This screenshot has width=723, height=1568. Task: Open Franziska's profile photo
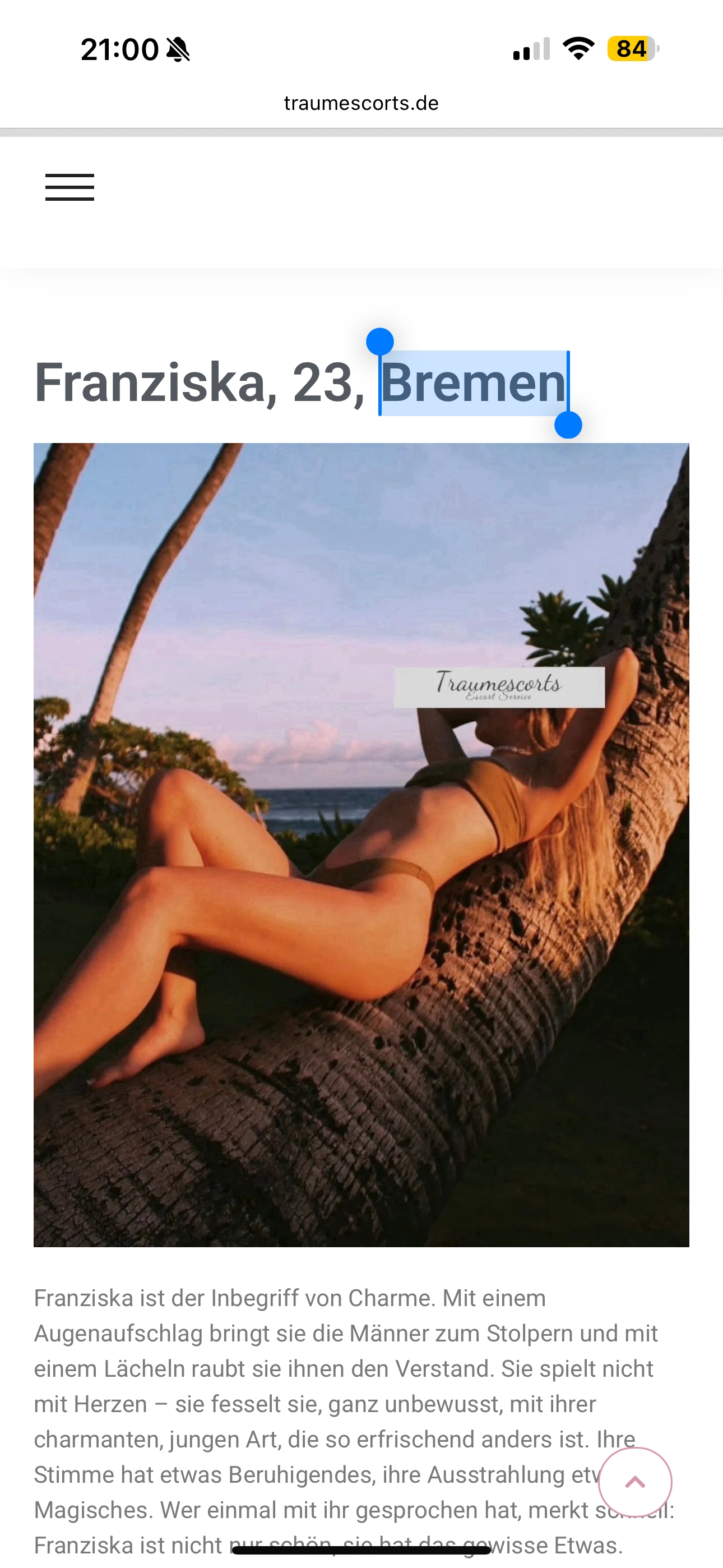361,844
